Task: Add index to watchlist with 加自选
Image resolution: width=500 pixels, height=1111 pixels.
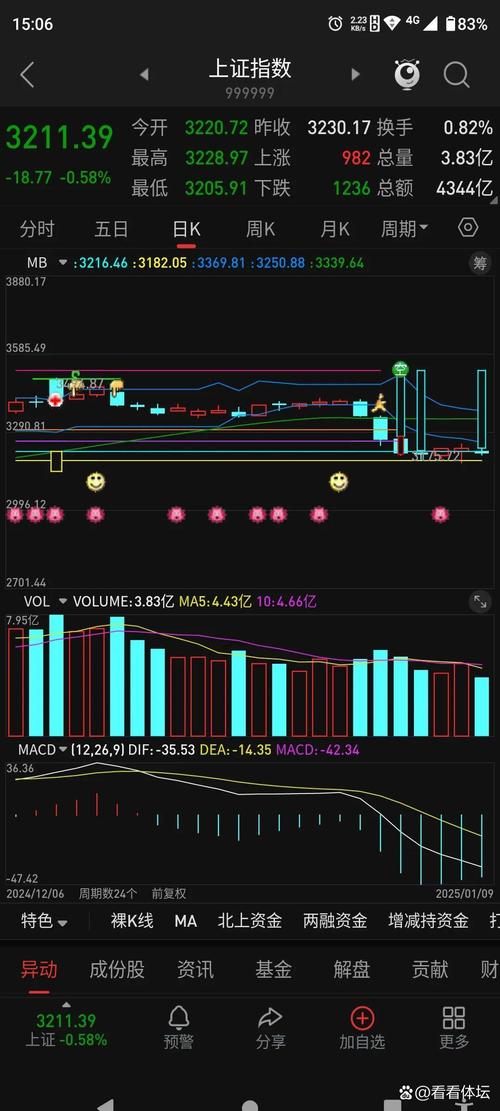Action: tap(362, 1028)
